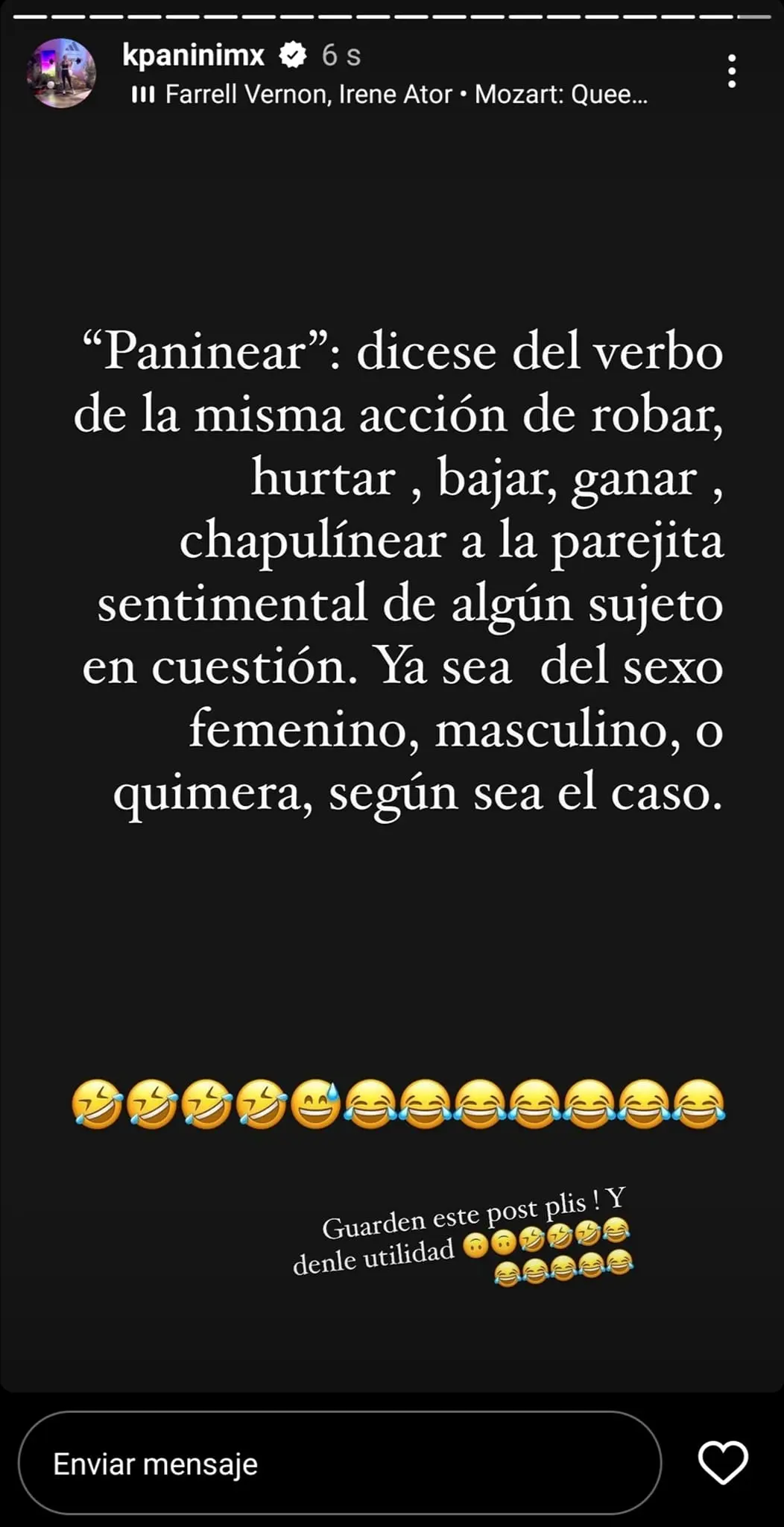Like this story with the heart

click(x=722, y=1462)
